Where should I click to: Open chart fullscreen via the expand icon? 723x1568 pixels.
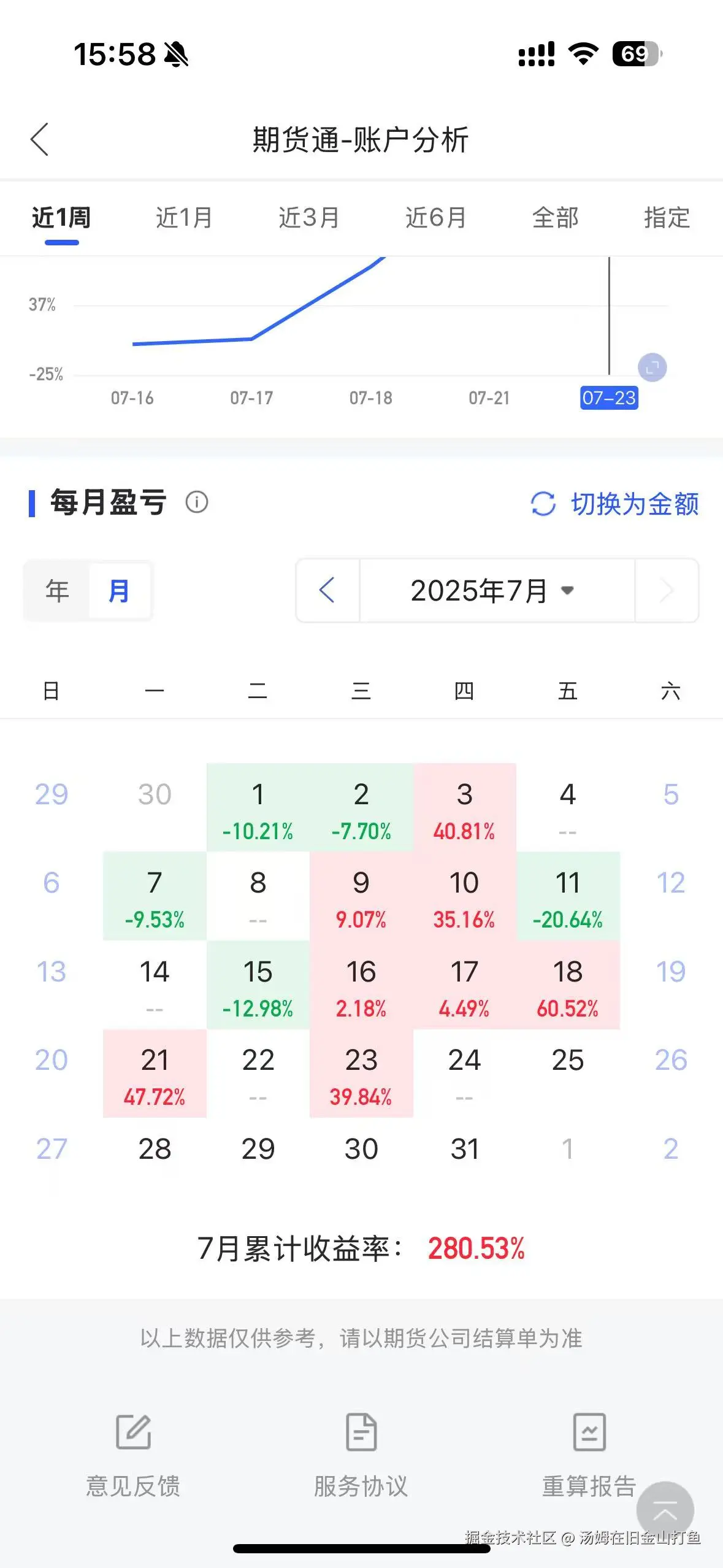point(652,368)
